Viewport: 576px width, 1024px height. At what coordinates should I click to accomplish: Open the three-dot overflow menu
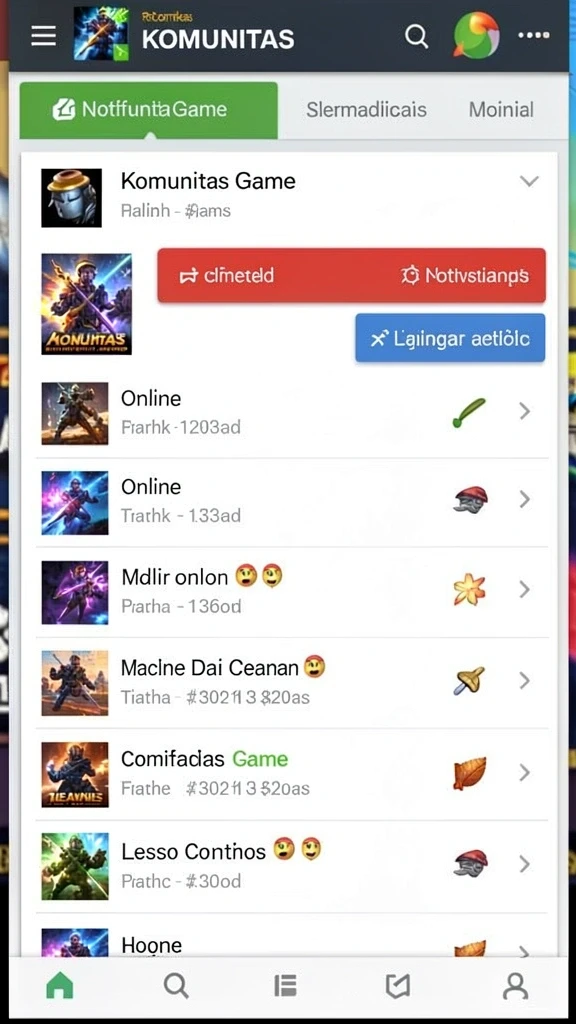pos(534,35)
